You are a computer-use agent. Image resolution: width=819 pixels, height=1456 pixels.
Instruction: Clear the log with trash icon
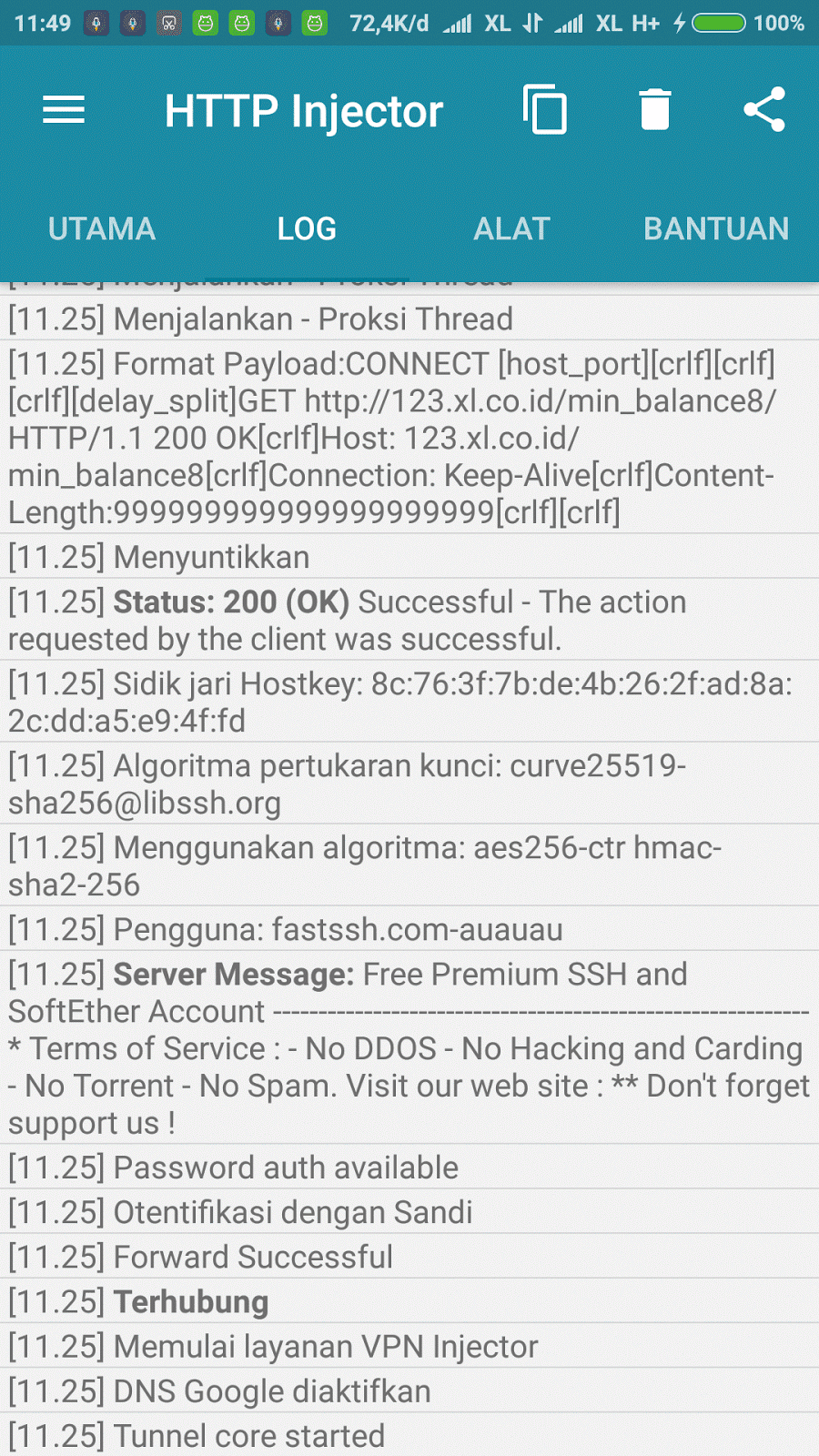[655, 109]
